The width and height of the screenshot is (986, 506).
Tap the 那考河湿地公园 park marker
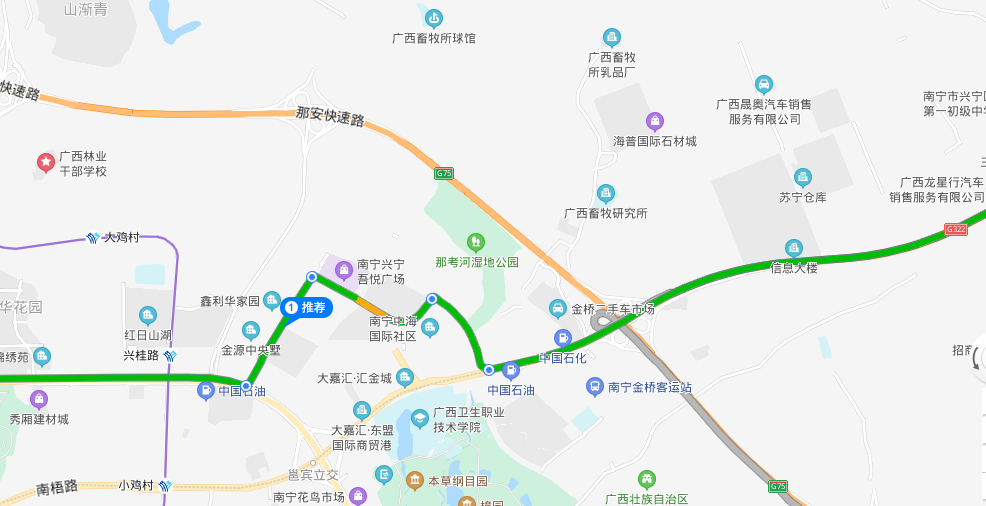pyautogui.click(x=476, y=241)
